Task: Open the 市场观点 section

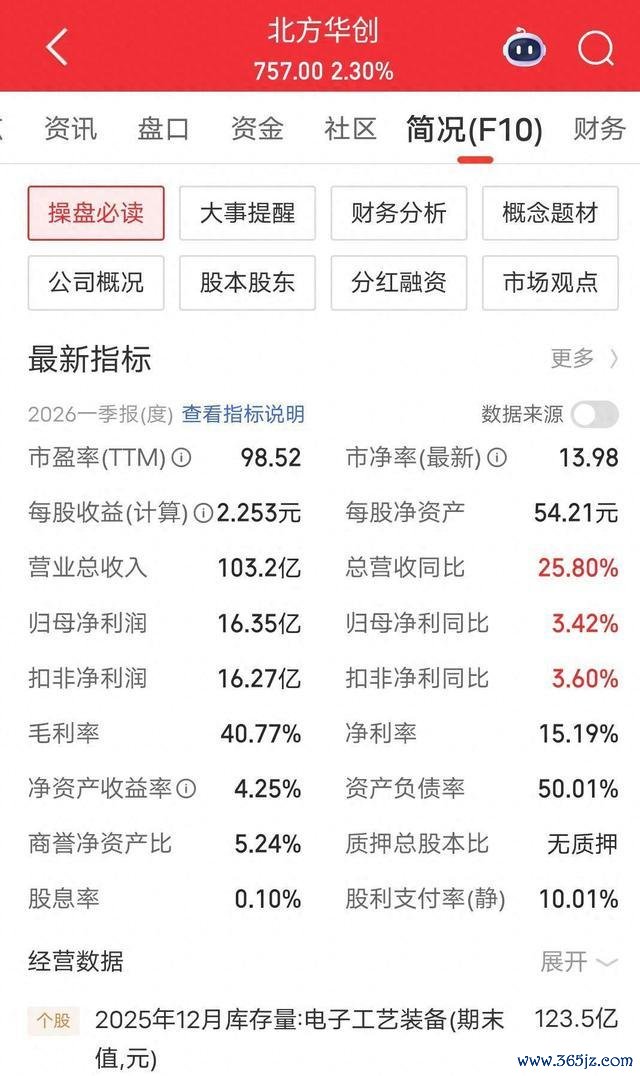Action: [x=550, y=283]
